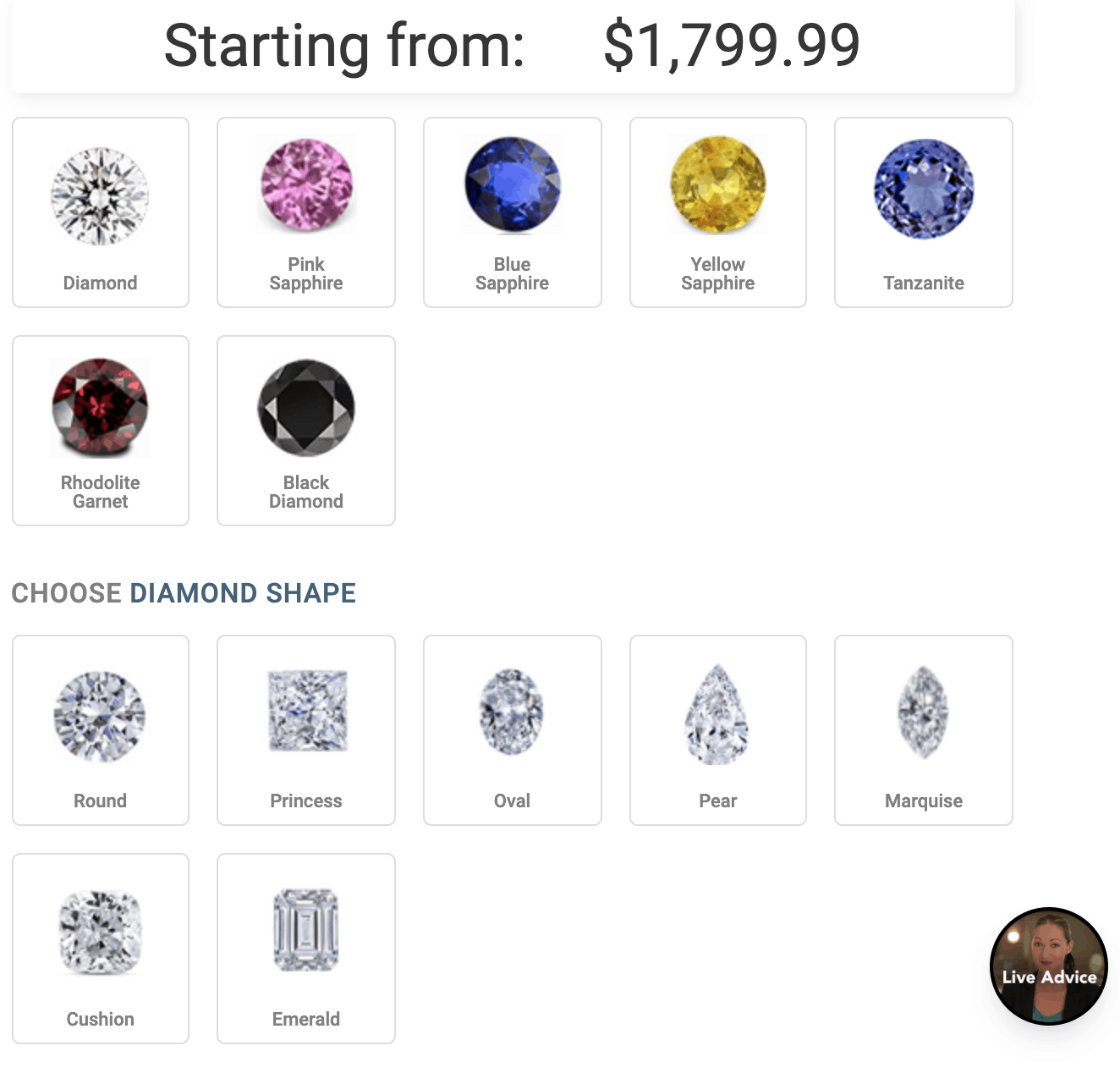Pick the Cushion diamond shape
Screen dimensions: 1120x1073
tap(100, 949)
